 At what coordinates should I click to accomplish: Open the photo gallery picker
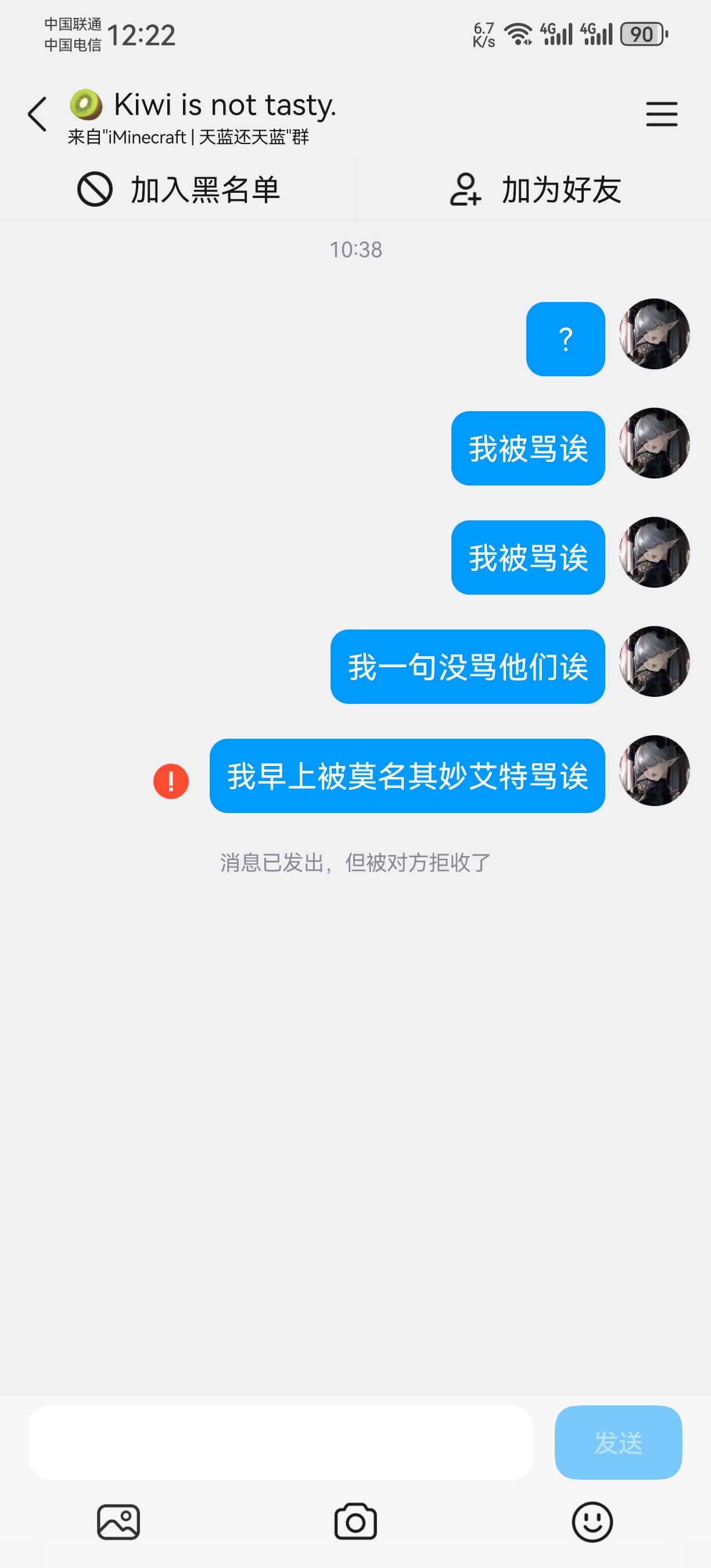(119, 1522)
